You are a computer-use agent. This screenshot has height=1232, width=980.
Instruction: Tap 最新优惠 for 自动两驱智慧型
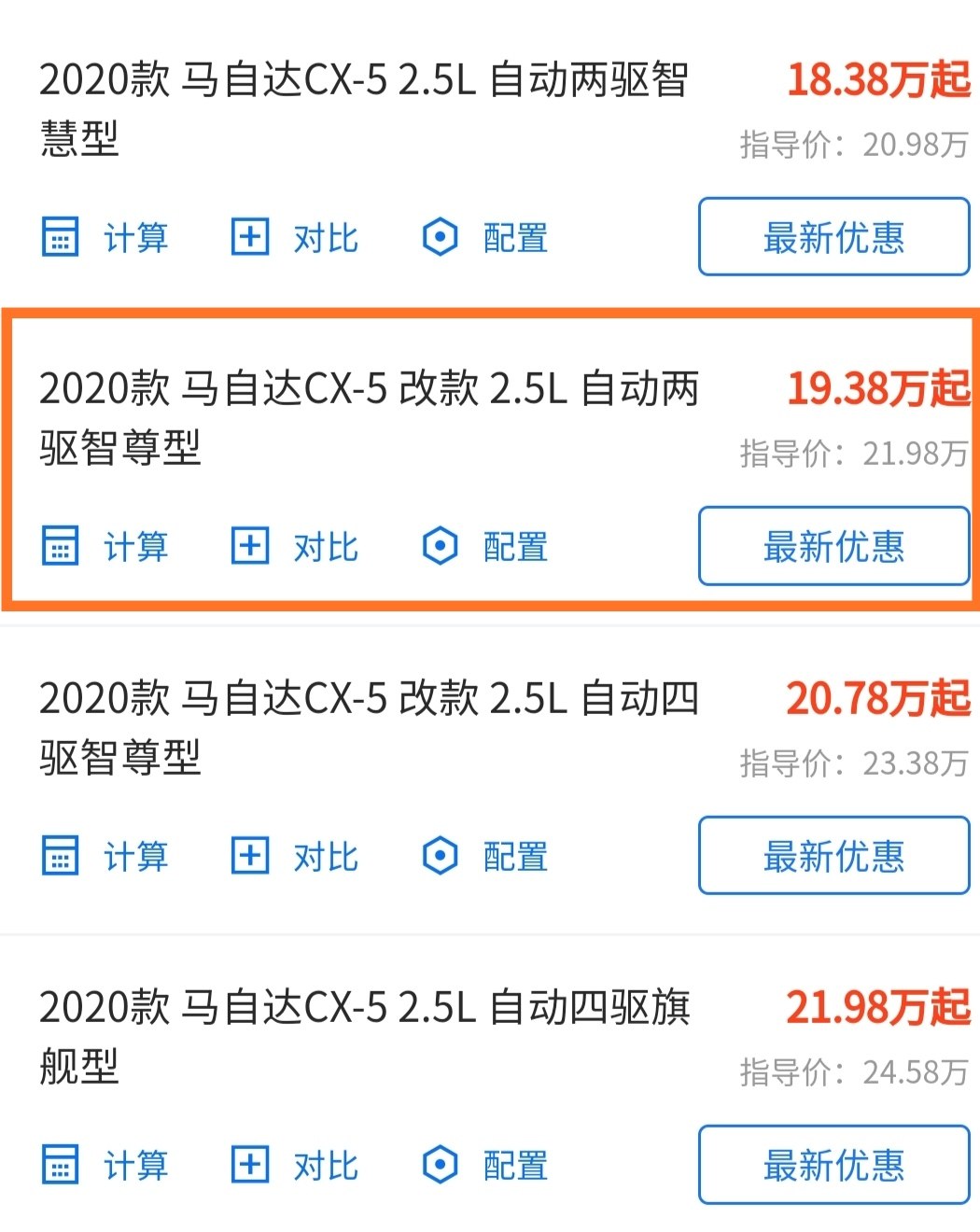[x=833, y=237]
